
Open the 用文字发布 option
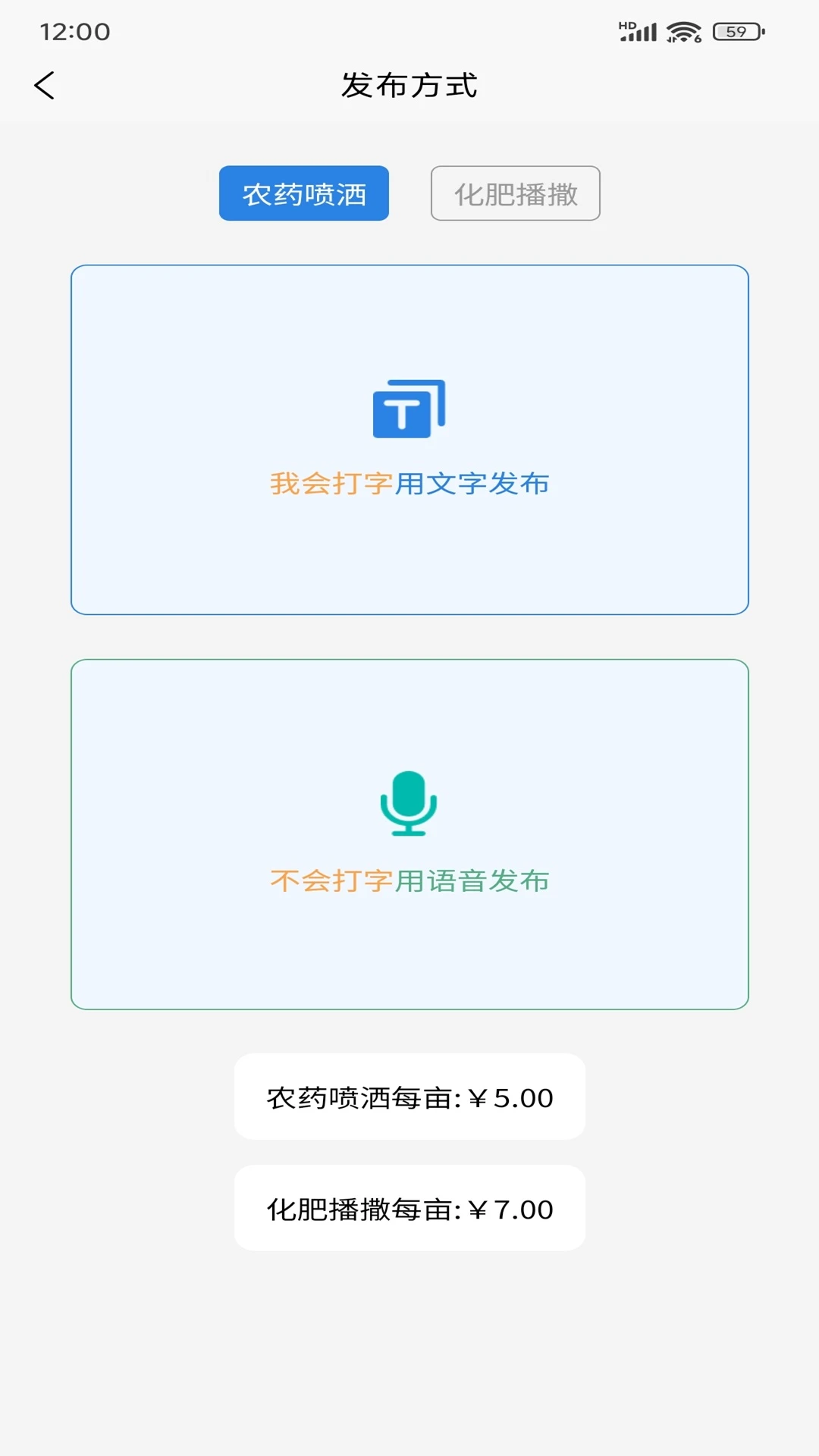tap(408, 438)
